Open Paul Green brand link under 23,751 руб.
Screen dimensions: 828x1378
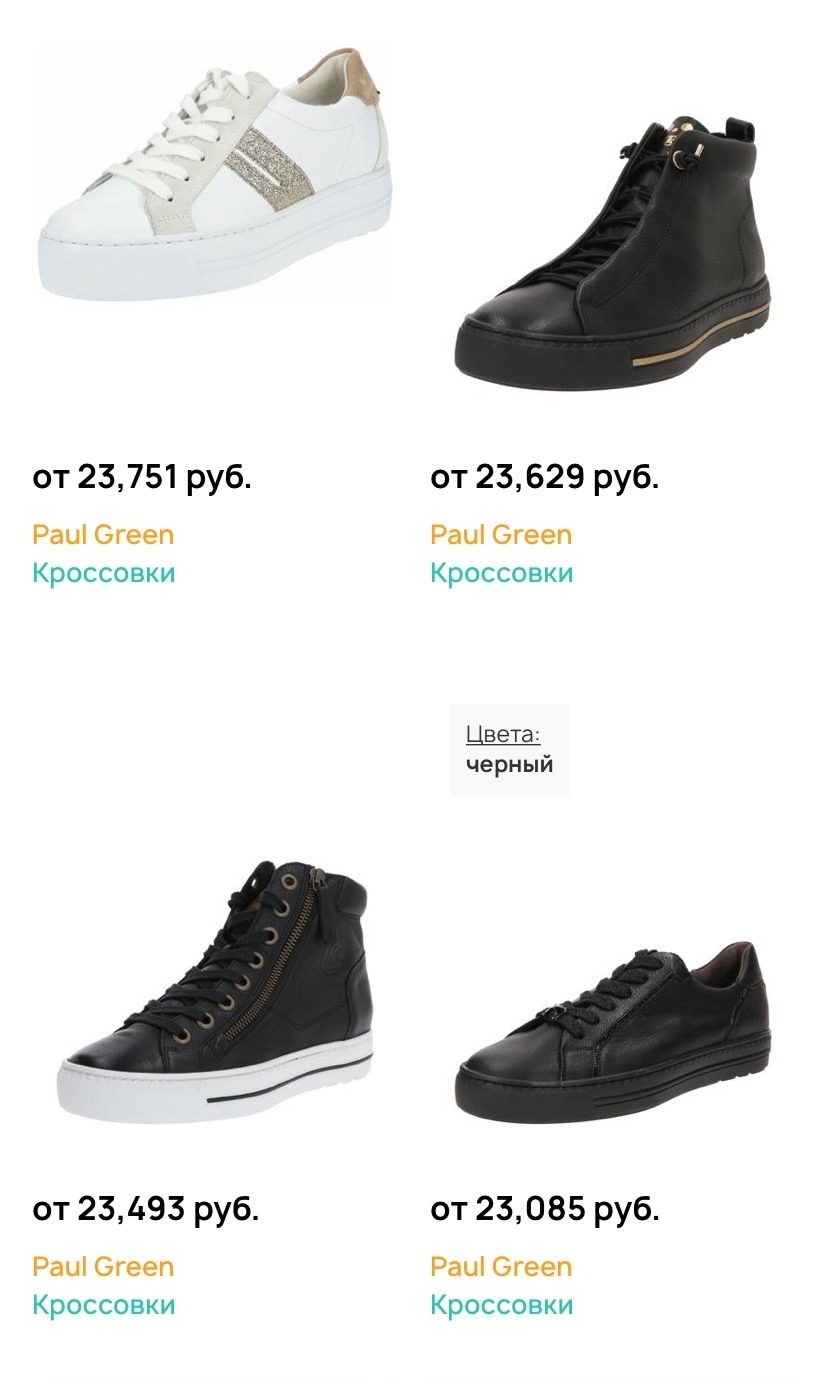103,534
